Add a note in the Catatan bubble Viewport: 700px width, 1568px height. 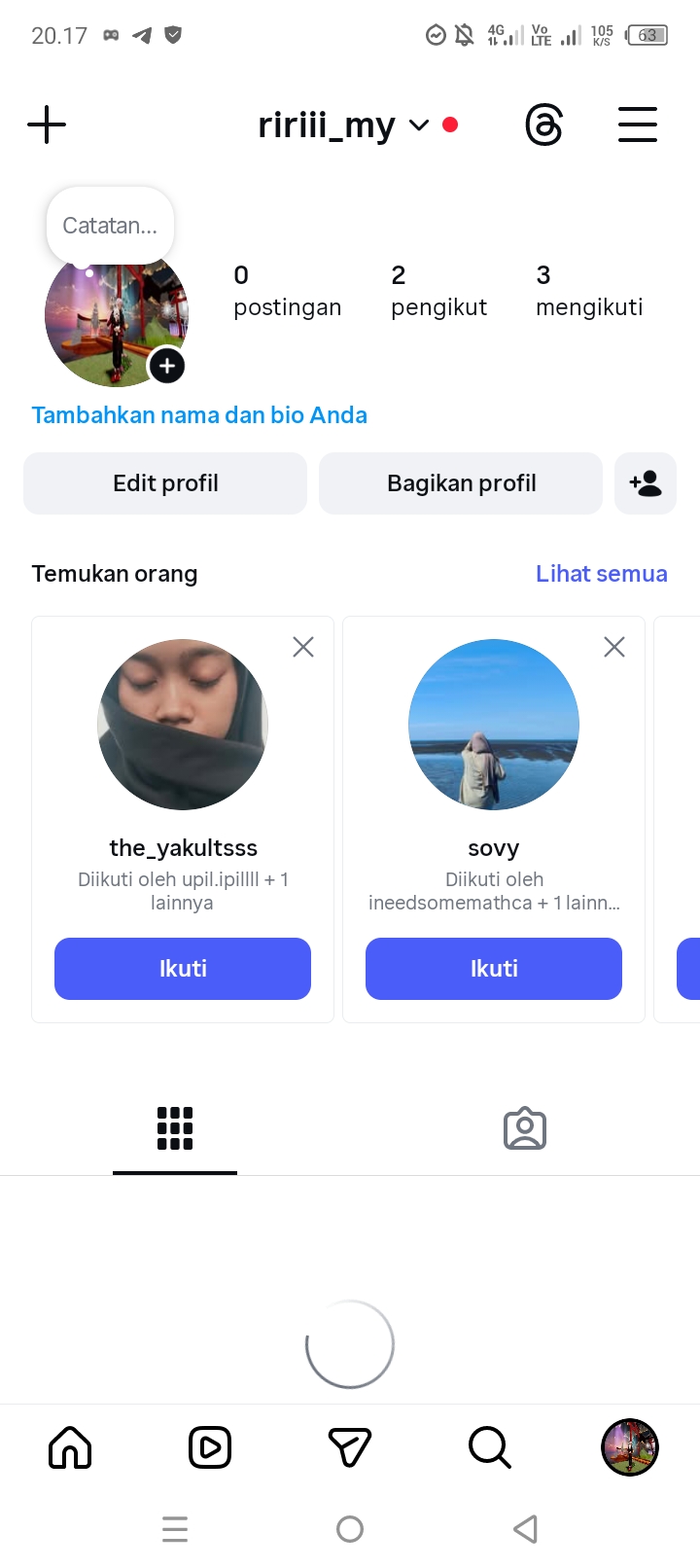[x=110, y=226]
